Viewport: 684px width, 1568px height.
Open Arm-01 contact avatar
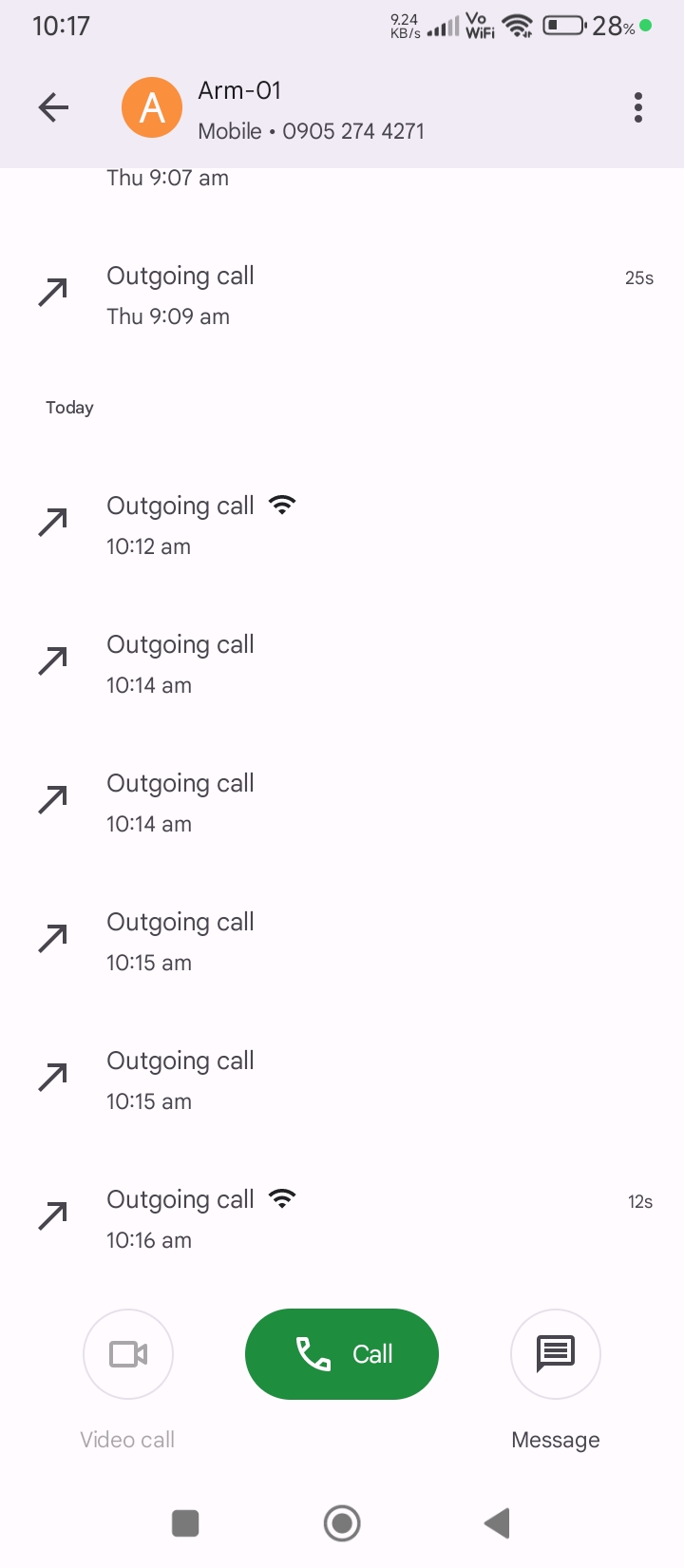point(152,107)
